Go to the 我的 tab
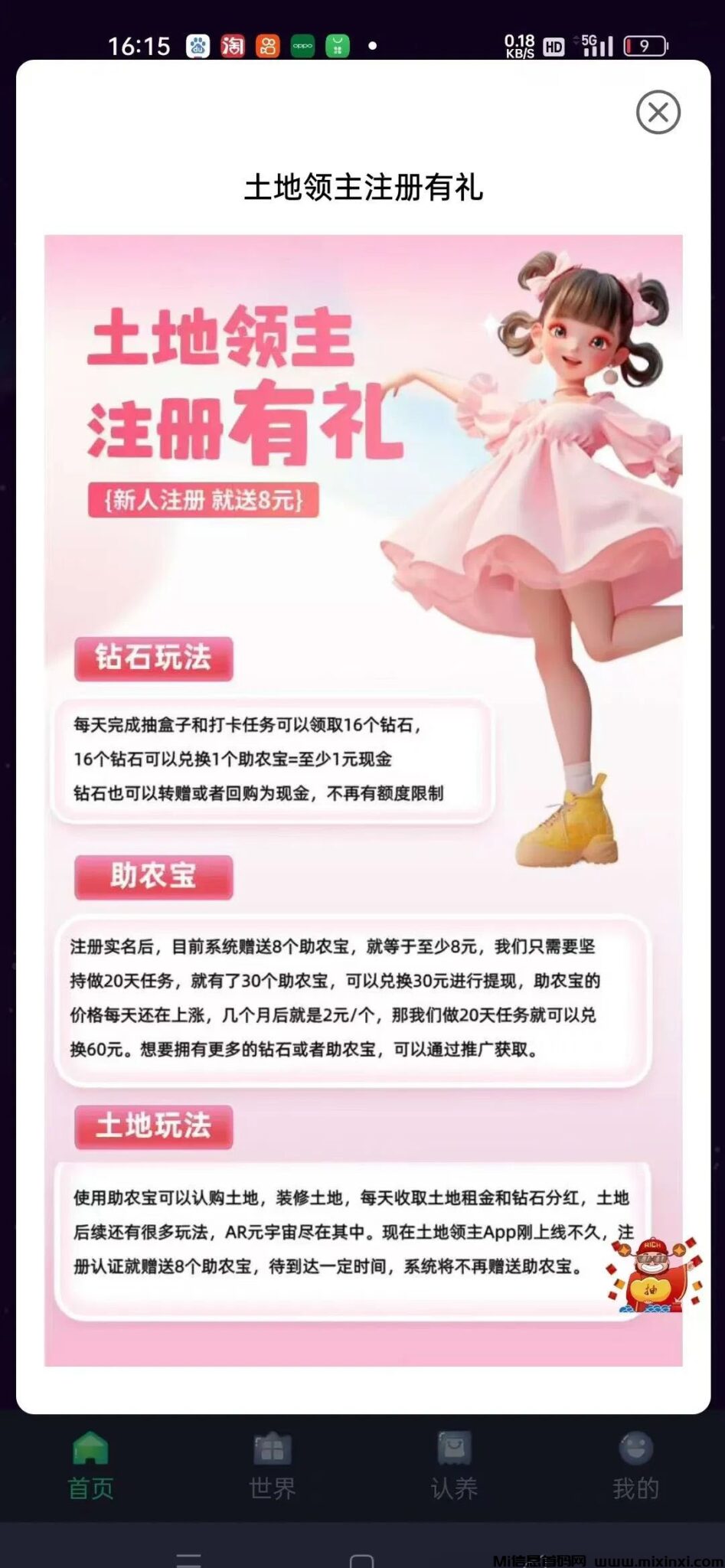This screenshot has width=725, height=1568. tap(635, 1465)
